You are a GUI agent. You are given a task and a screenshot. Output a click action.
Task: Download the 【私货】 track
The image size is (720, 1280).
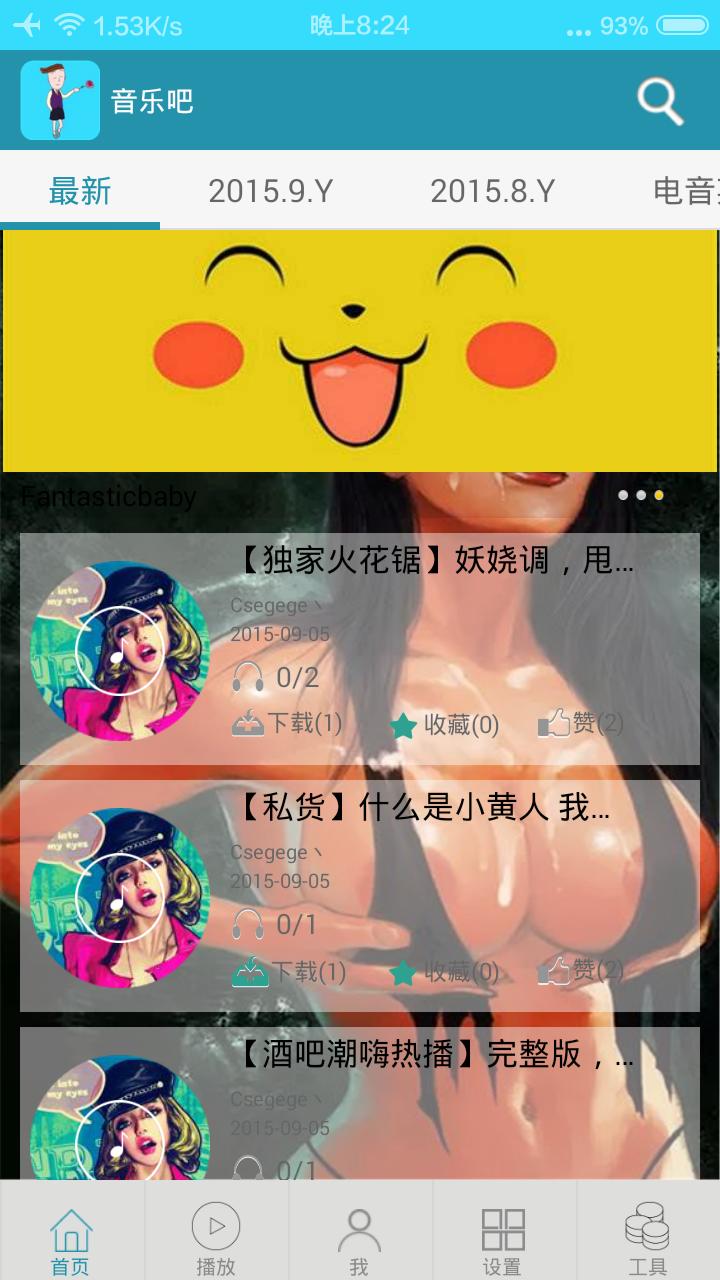(289, 971)
